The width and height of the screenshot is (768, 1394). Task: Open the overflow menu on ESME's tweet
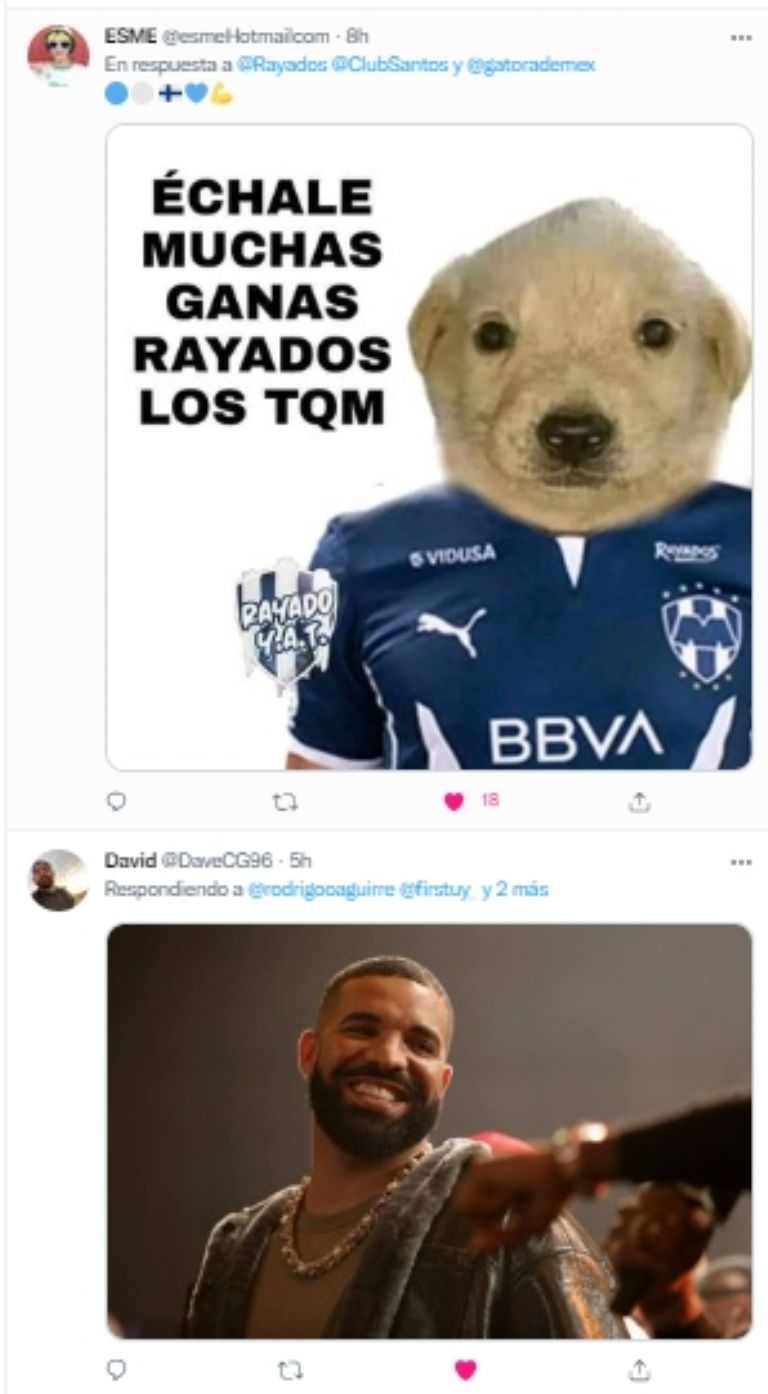coord(741,37)
